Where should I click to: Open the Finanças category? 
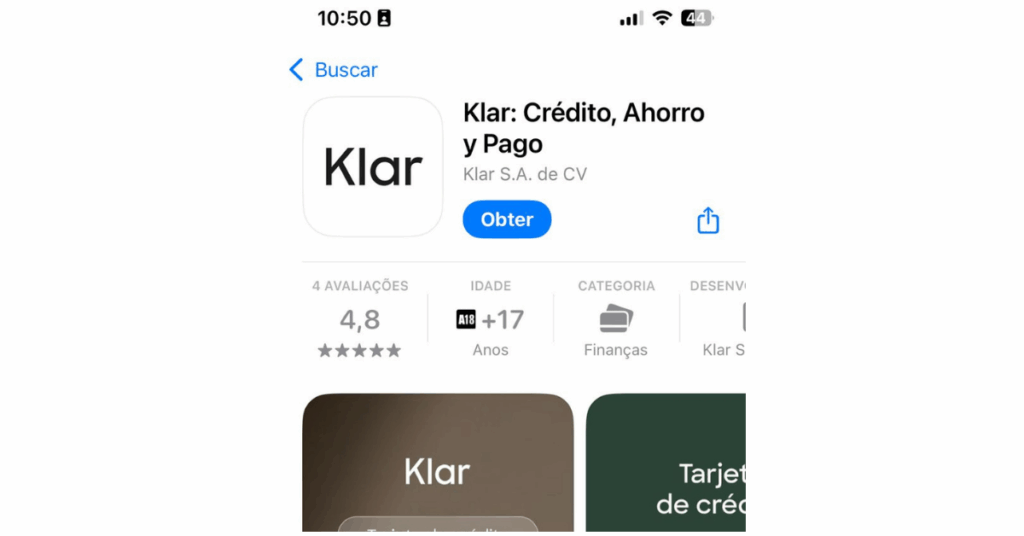[616, 320]
